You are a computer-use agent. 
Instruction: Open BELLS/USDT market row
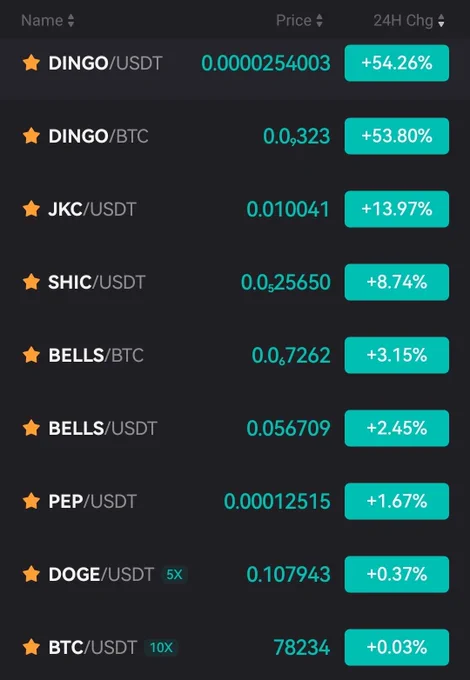tap(235, 428)
